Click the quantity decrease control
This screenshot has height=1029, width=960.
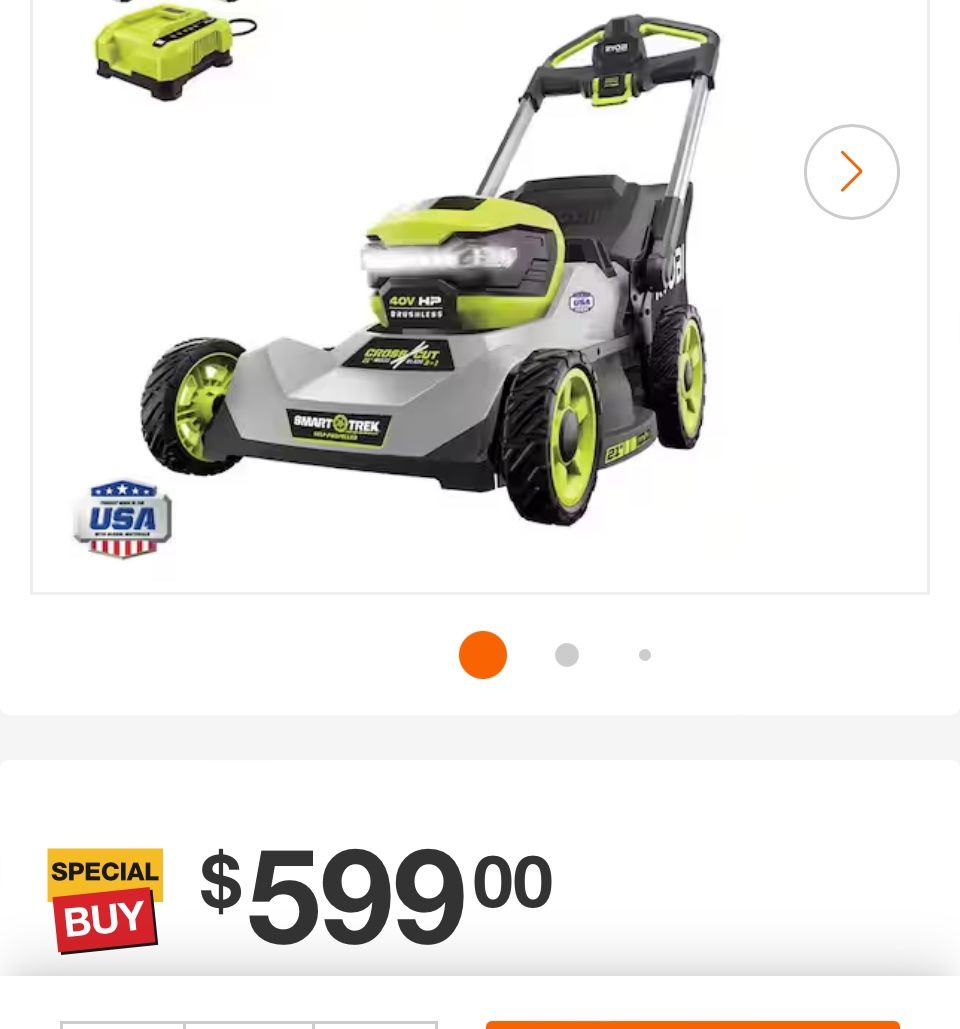click(x=122, y=1026)
